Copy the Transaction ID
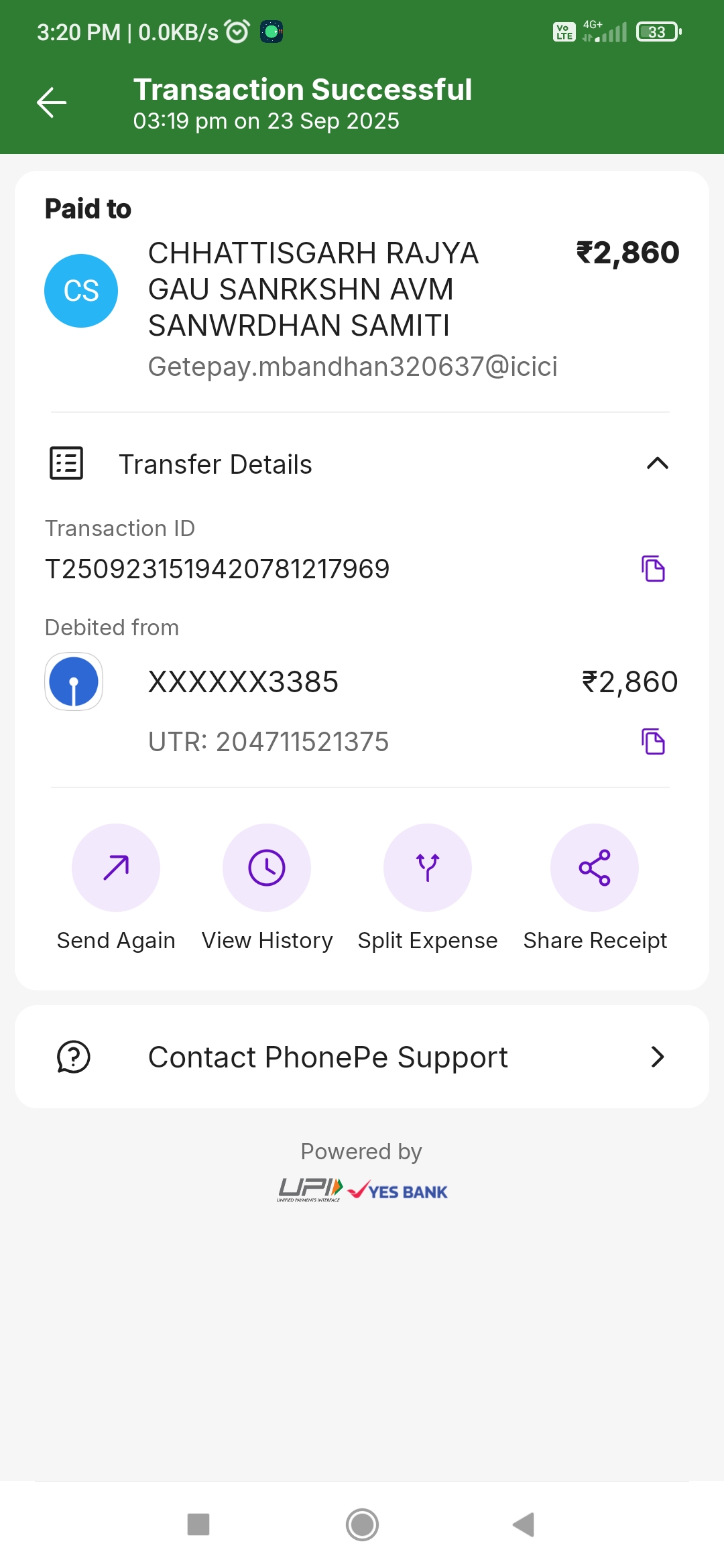 coord(653,569)
